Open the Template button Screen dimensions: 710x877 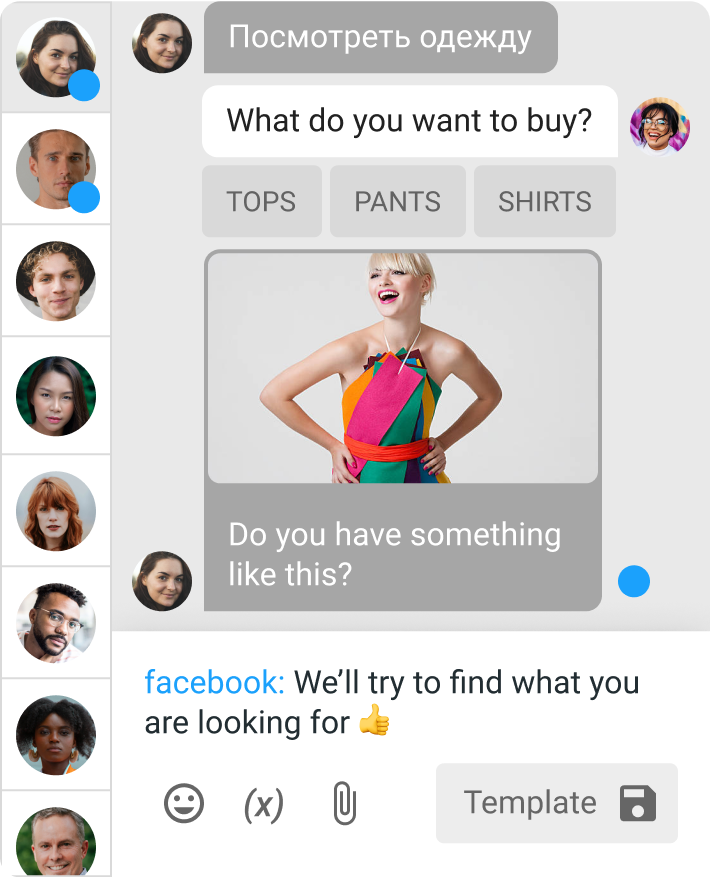(x=556, y=803)
